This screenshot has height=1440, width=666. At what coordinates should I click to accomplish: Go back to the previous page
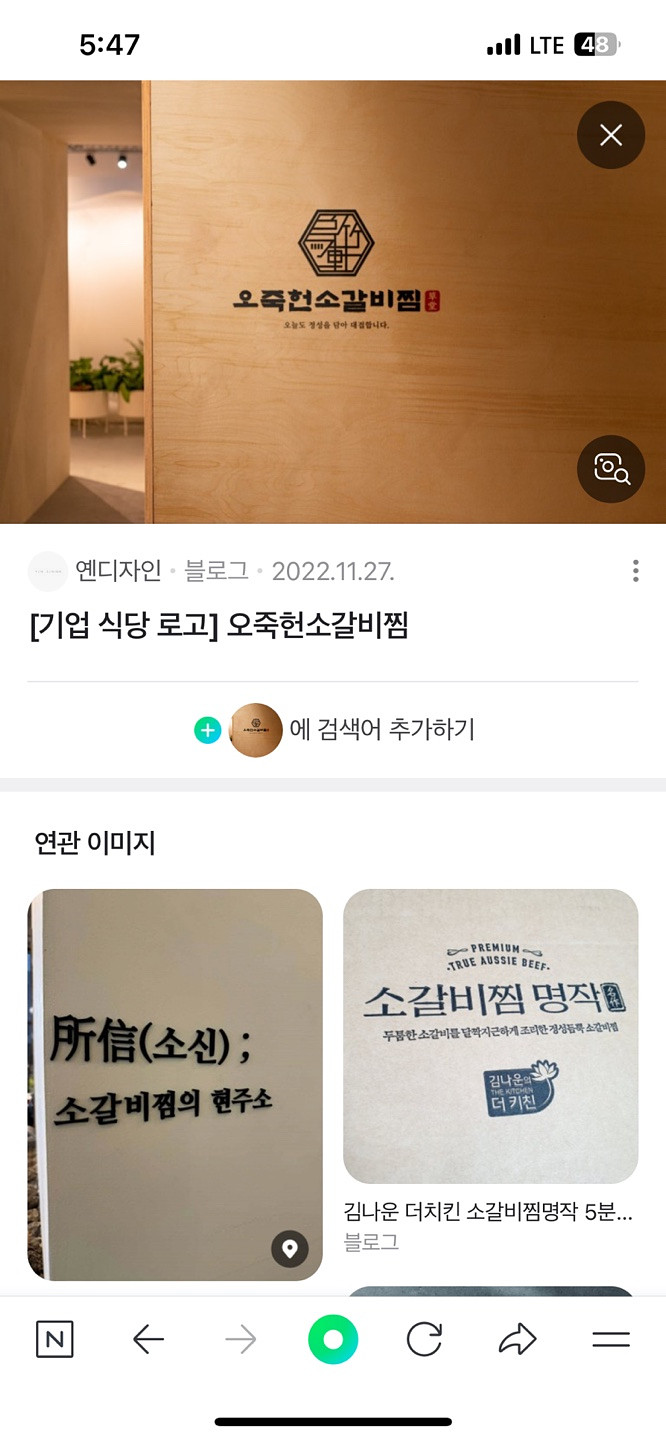click(148, 1340)
